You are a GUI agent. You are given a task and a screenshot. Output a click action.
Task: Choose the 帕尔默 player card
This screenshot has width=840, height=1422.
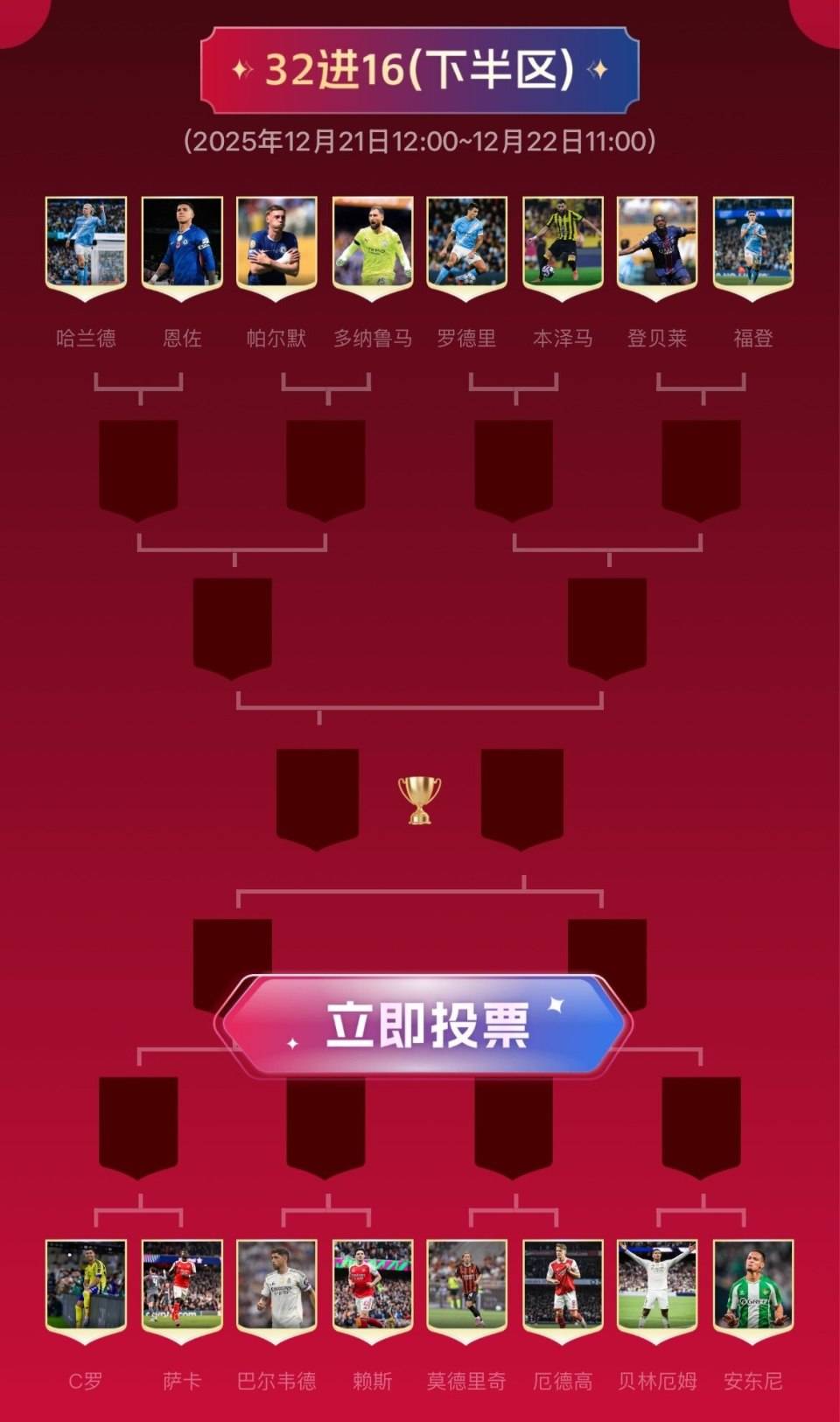[276, 245]
